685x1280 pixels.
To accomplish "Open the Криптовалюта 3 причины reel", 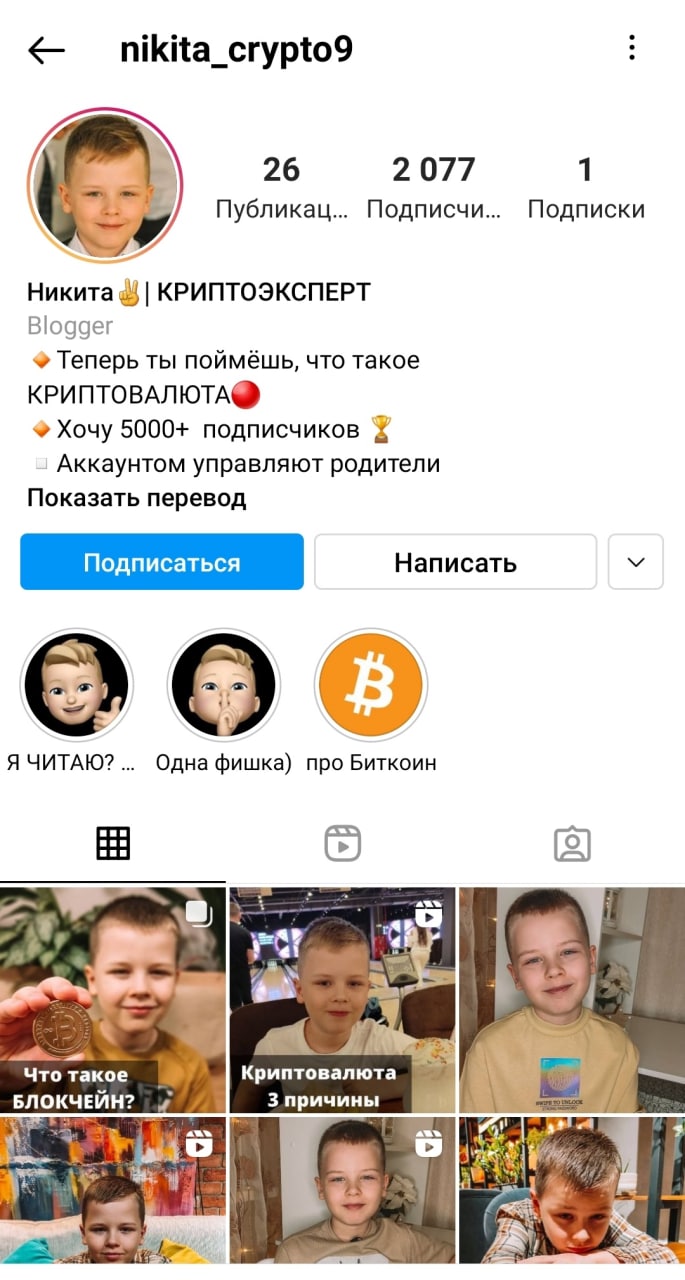I will point(342,1000).
